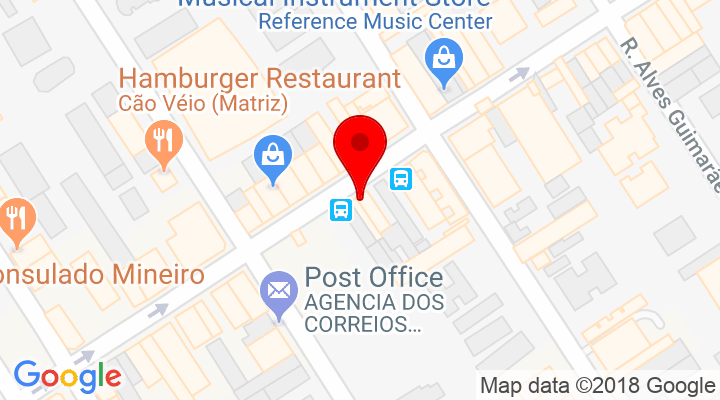The image size is (720, 400).
Task: Select the Post Office mail marker
Action: coord(279,293)
